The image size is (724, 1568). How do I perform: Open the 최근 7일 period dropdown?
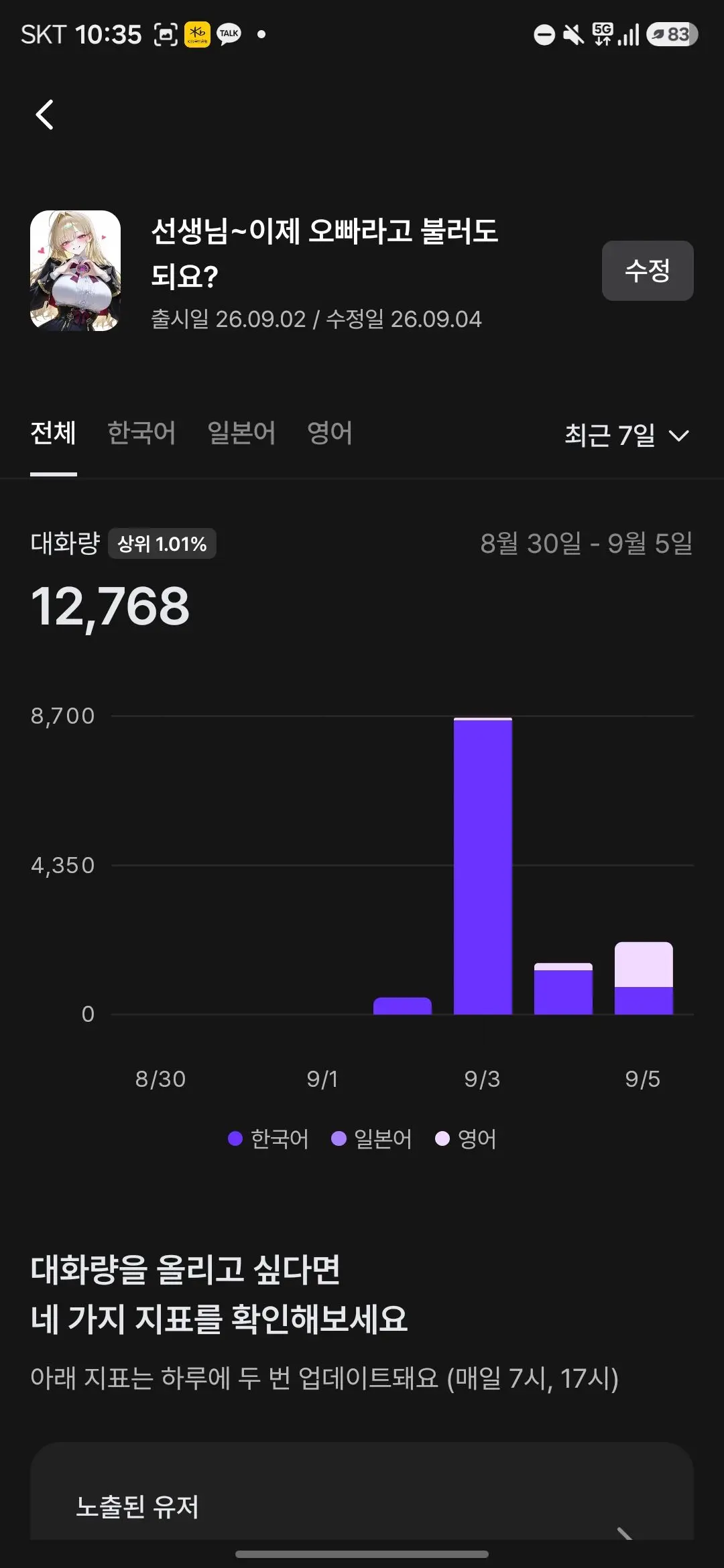tap(627, 436)
